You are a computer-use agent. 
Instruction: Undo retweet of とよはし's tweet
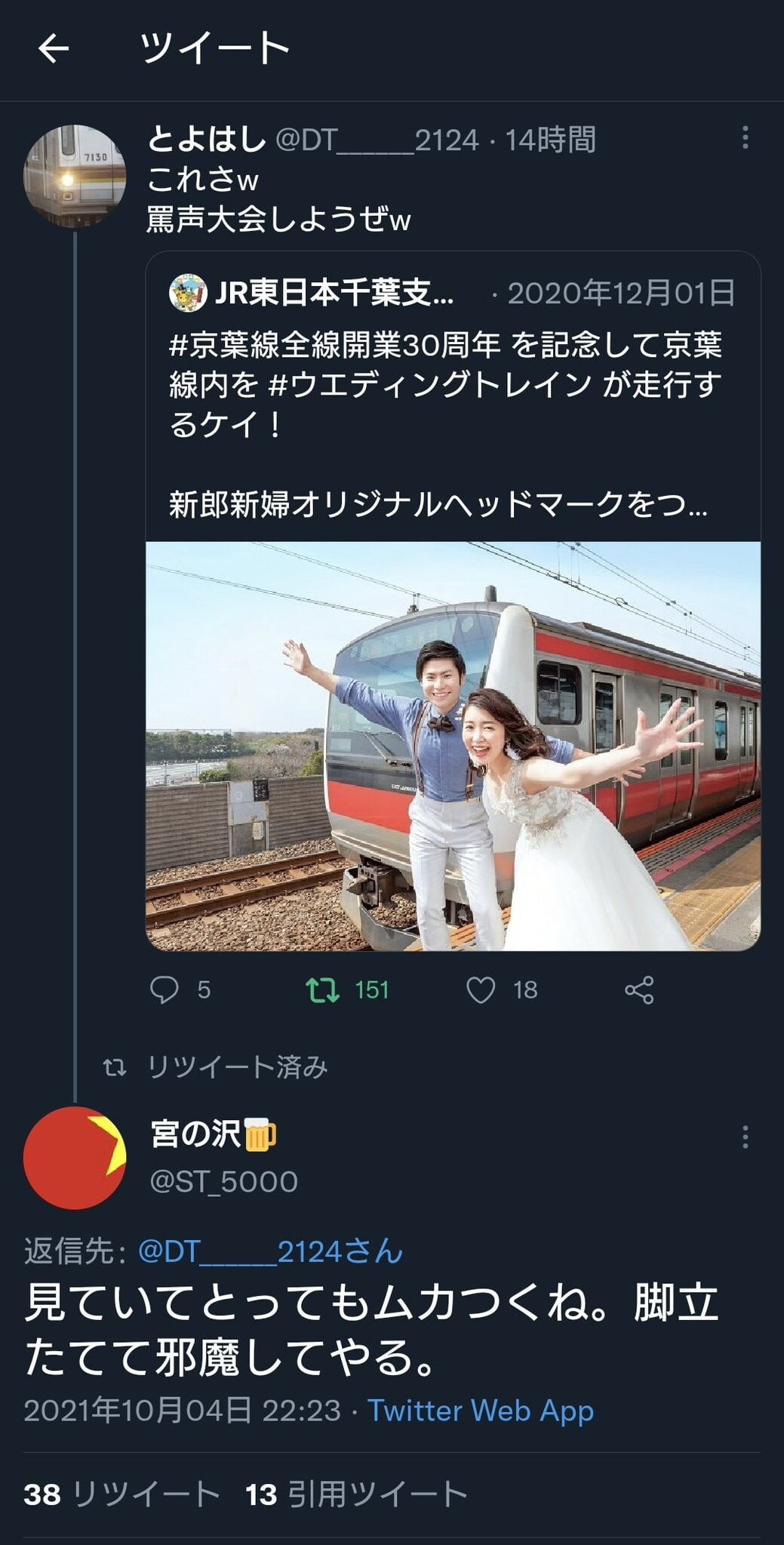click(323, 989)
